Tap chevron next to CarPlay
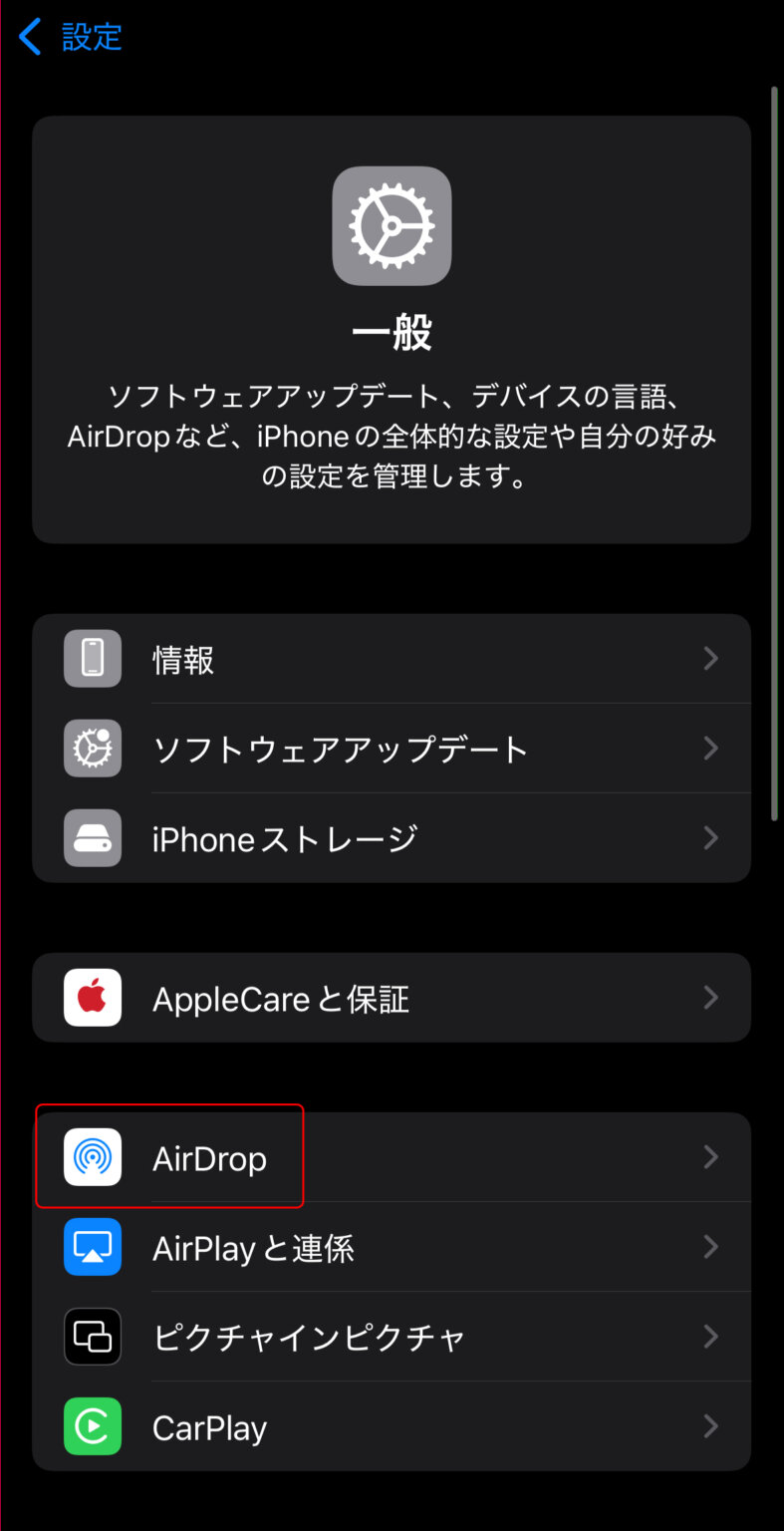Screen dimensions: 784x1531 coord(710,1426)
